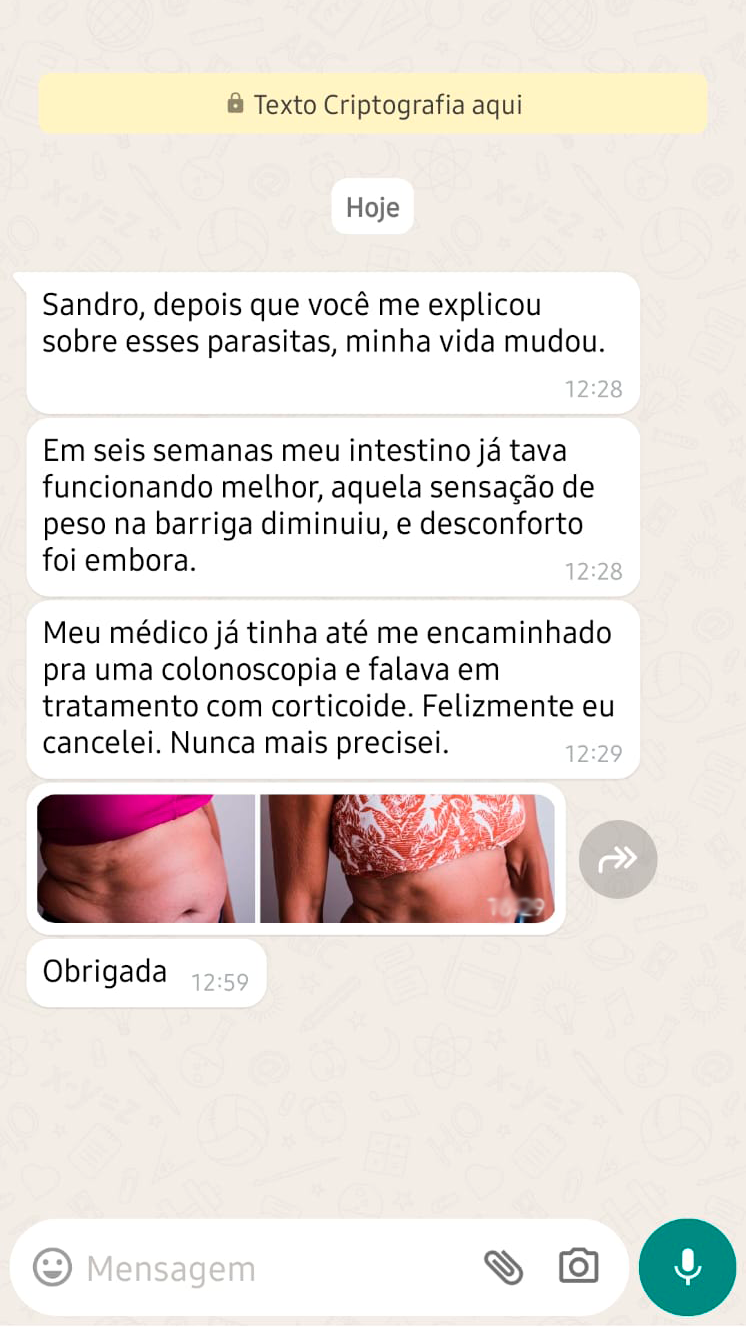746x1327 pixels.
Task: Click the 'Obrigada' message bubble
Action: pos(104,970)
